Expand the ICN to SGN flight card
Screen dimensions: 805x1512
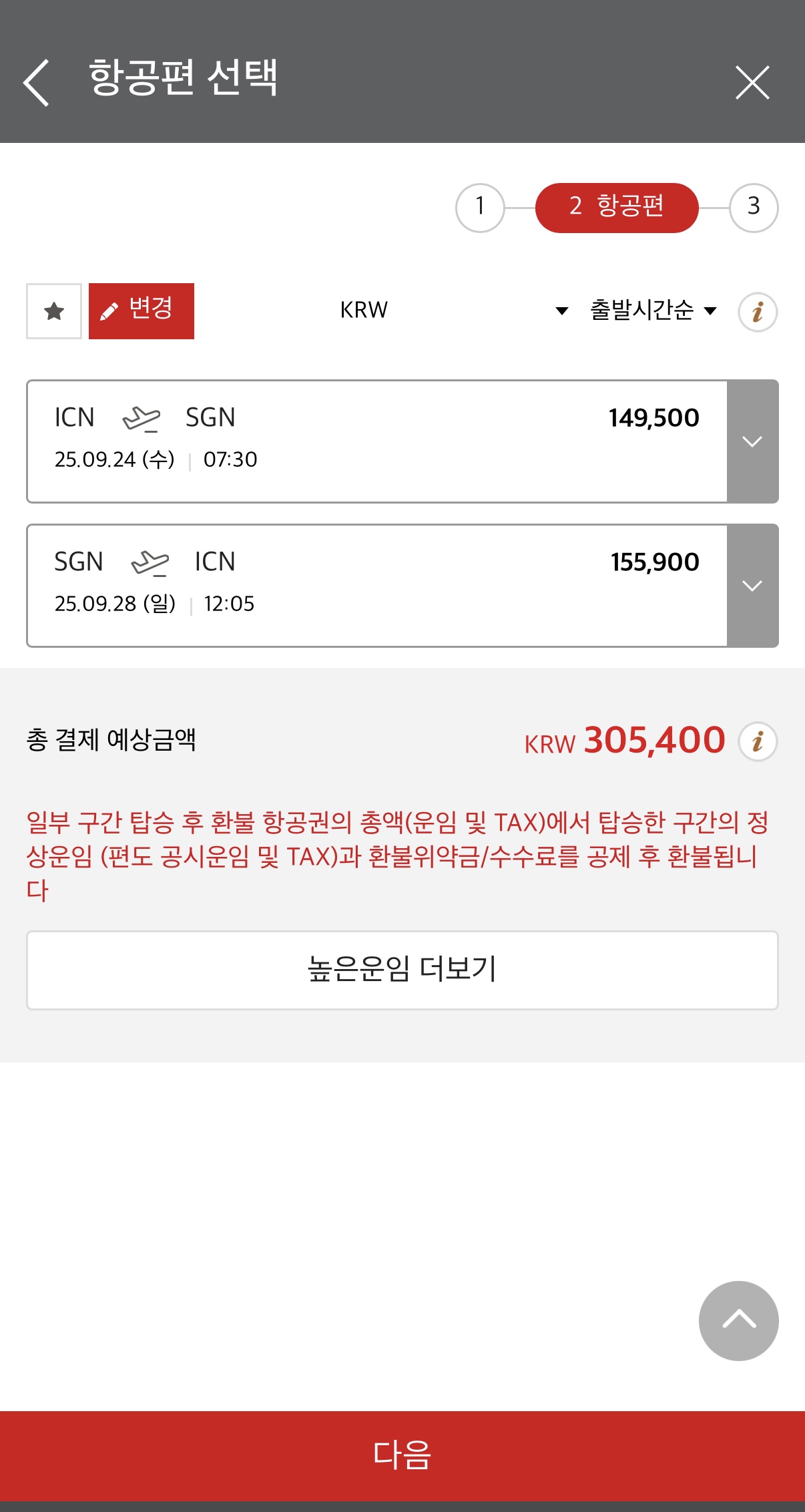pyautogui.click(x=752, y=441)
